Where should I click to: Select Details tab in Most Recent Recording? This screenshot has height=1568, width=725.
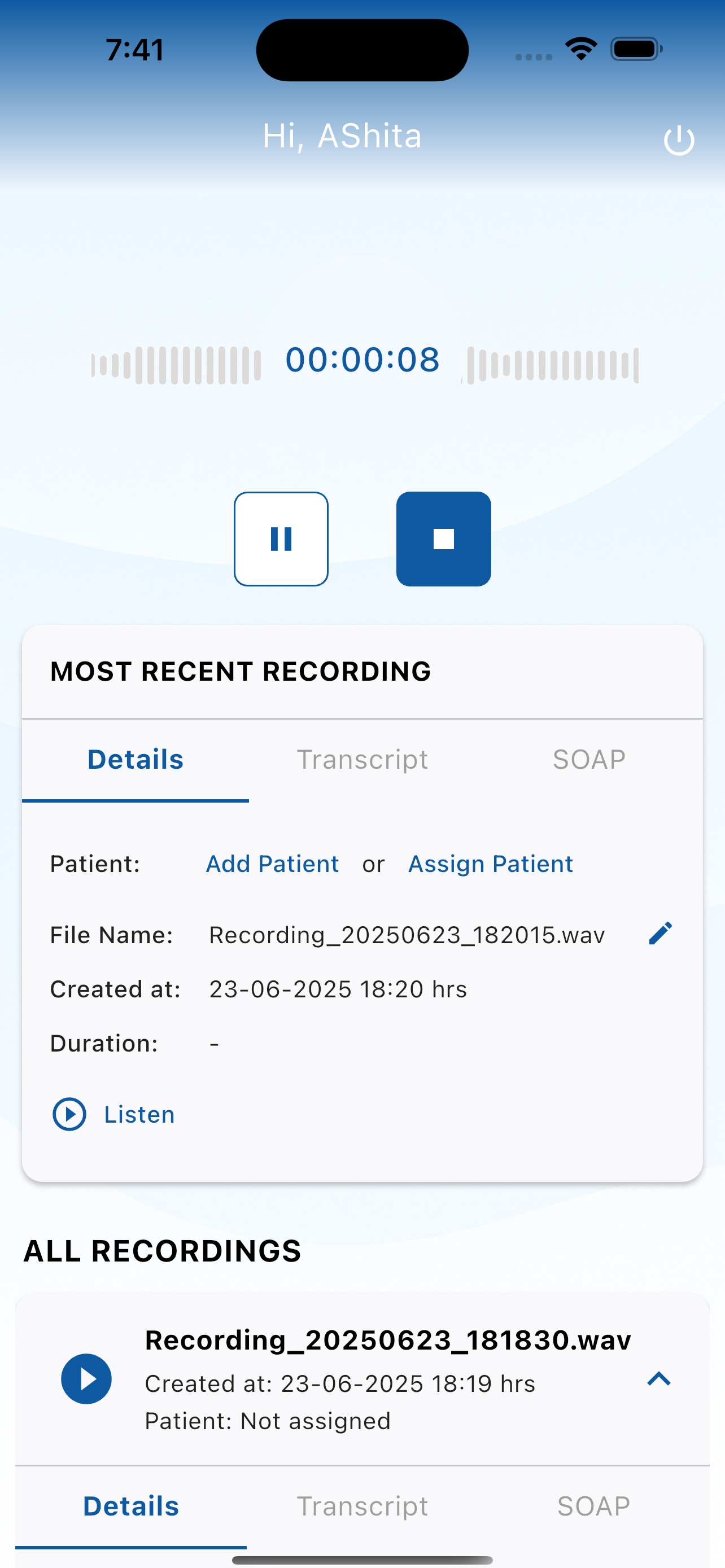(135, 760)
